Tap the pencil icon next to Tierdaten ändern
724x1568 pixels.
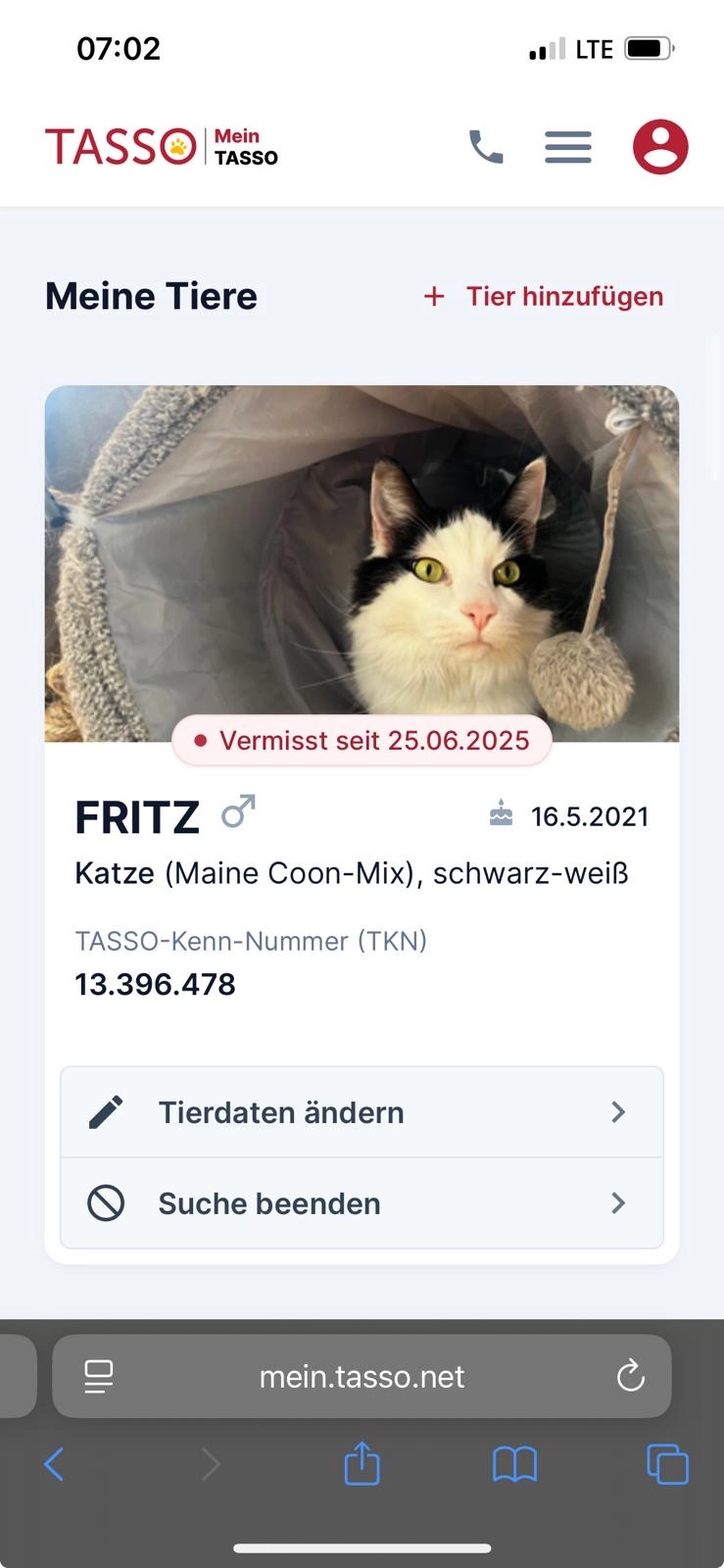[105, 1111]
